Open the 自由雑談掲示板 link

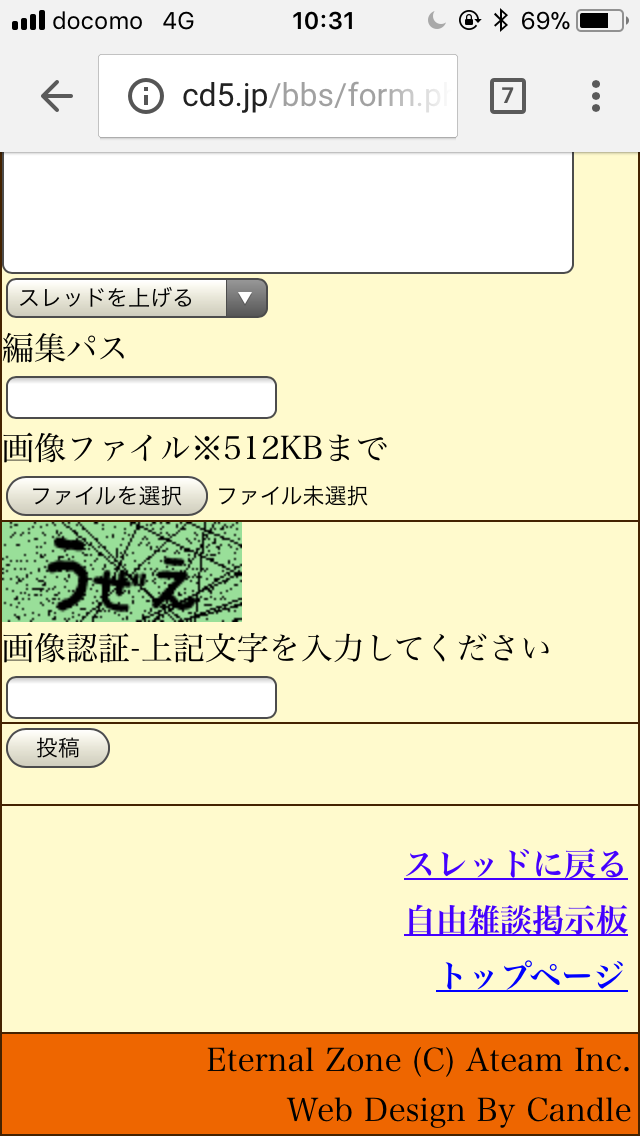point(515,921)
